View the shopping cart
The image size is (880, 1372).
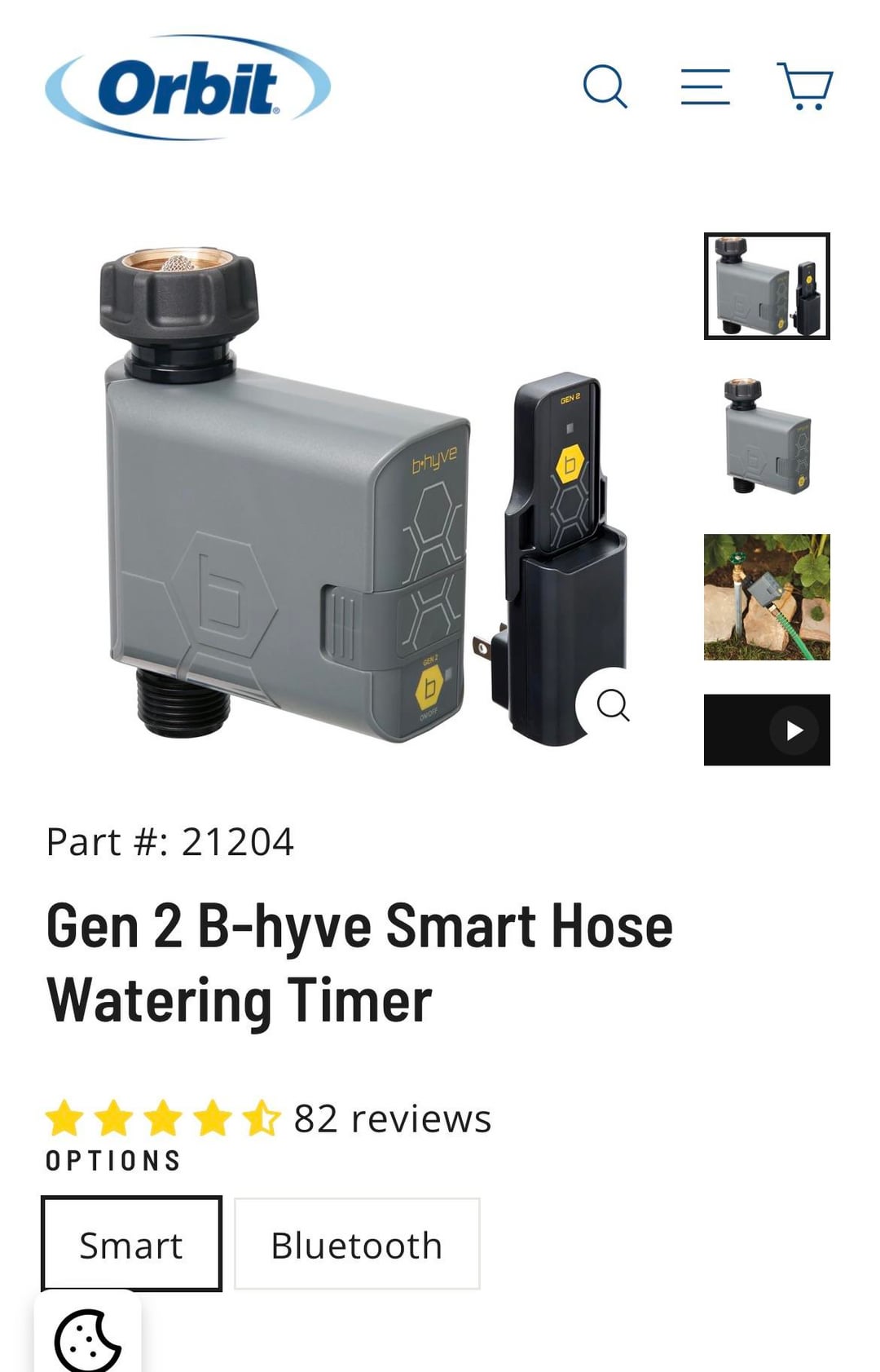click(804, 86)
